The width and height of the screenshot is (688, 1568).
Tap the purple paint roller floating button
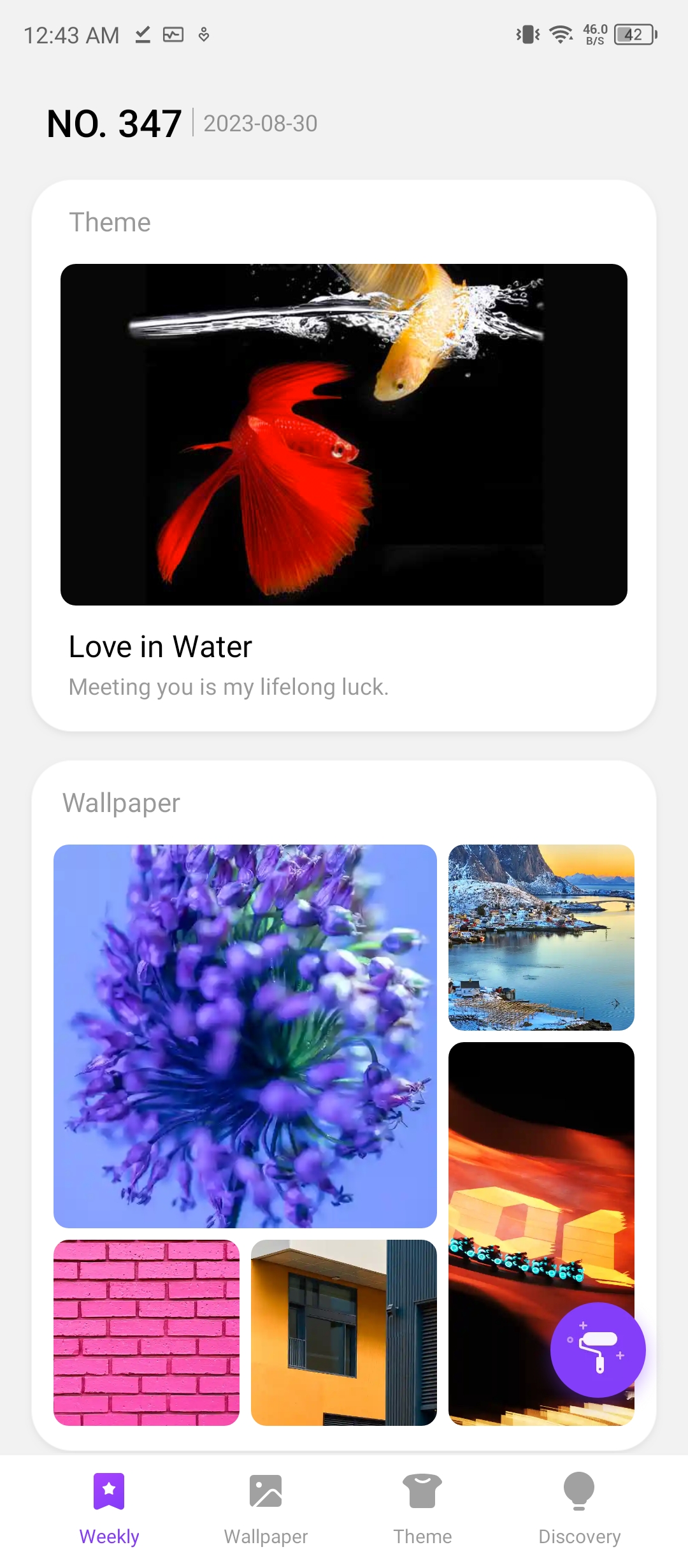[x=598, y=1350]
